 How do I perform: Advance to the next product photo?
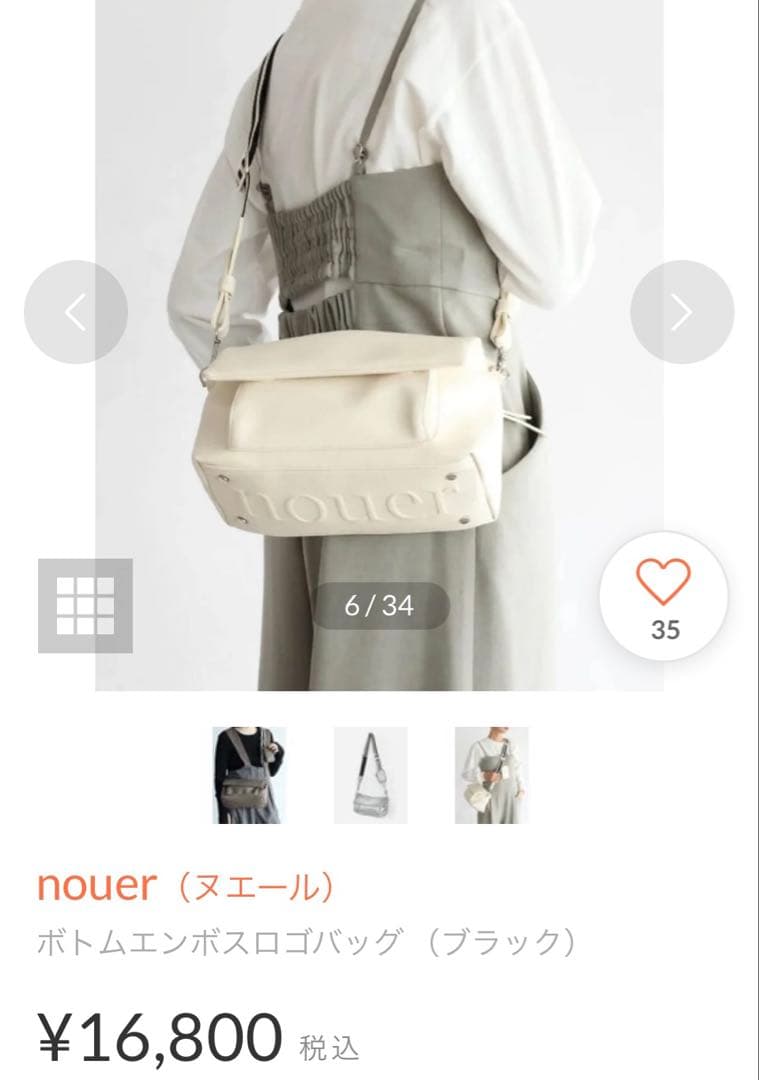coord(682,310)
